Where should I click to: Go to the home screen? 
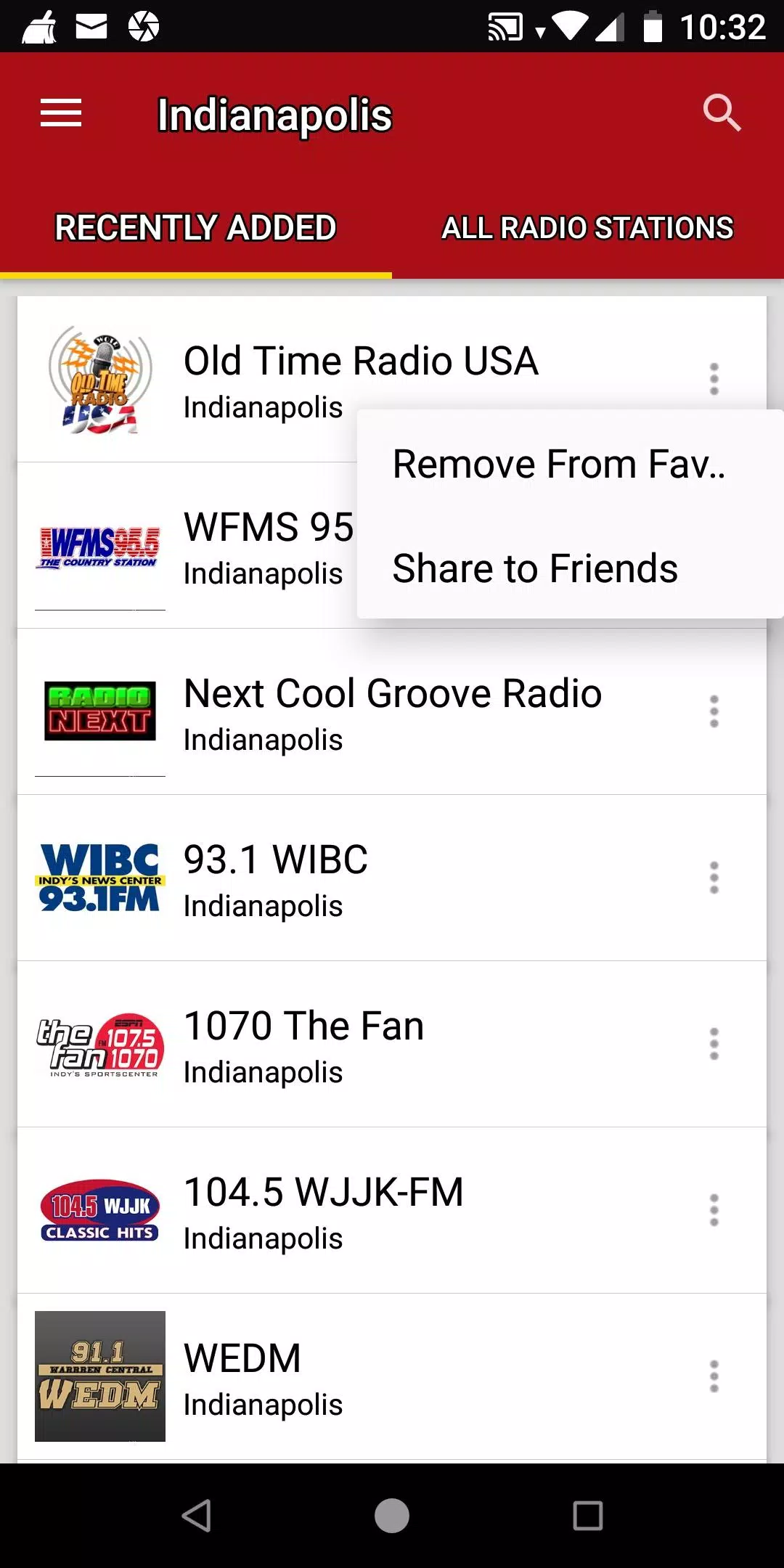point(392,1516)
